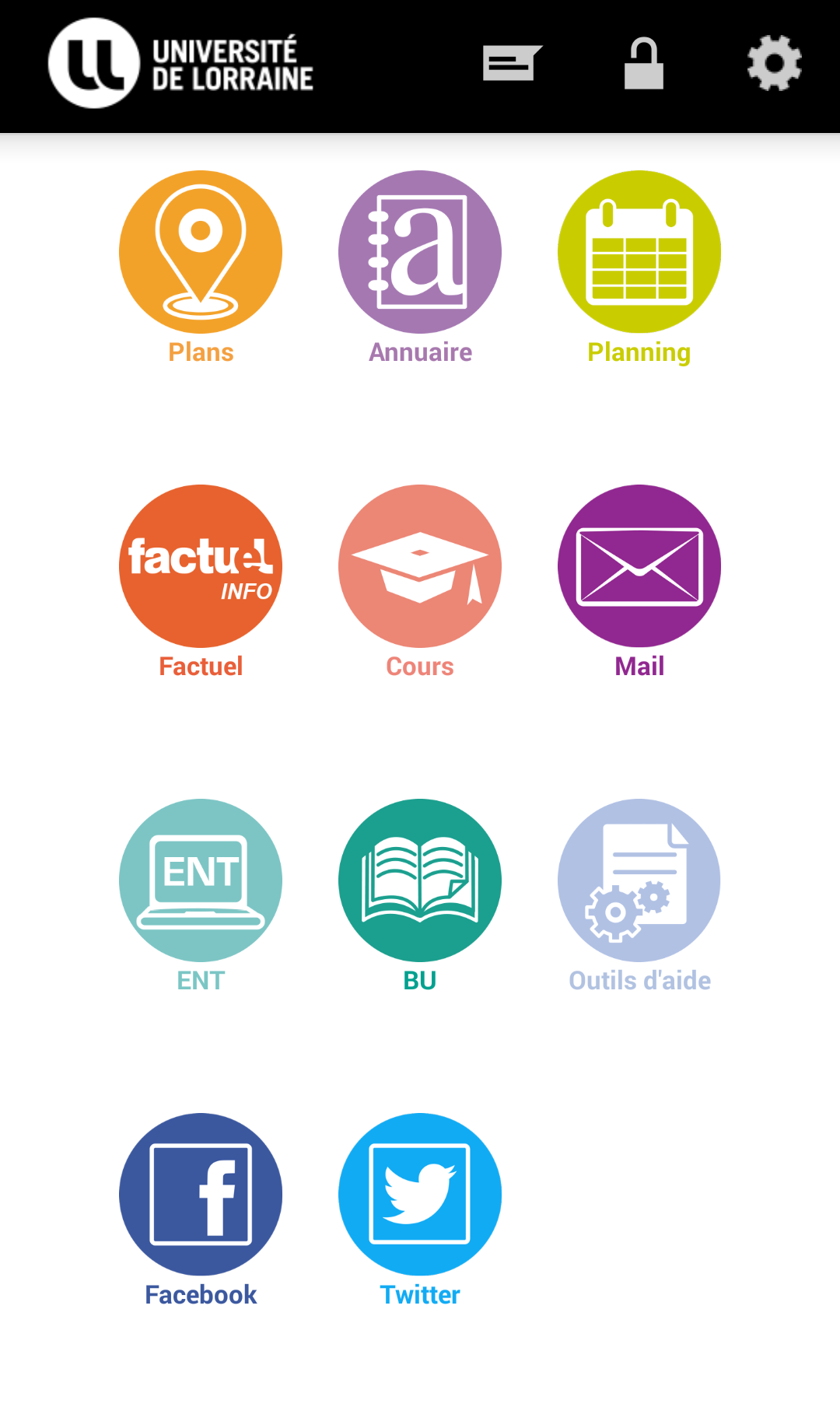Open the settings gear
Screen dimensions: 840x1428
[774, 63]
